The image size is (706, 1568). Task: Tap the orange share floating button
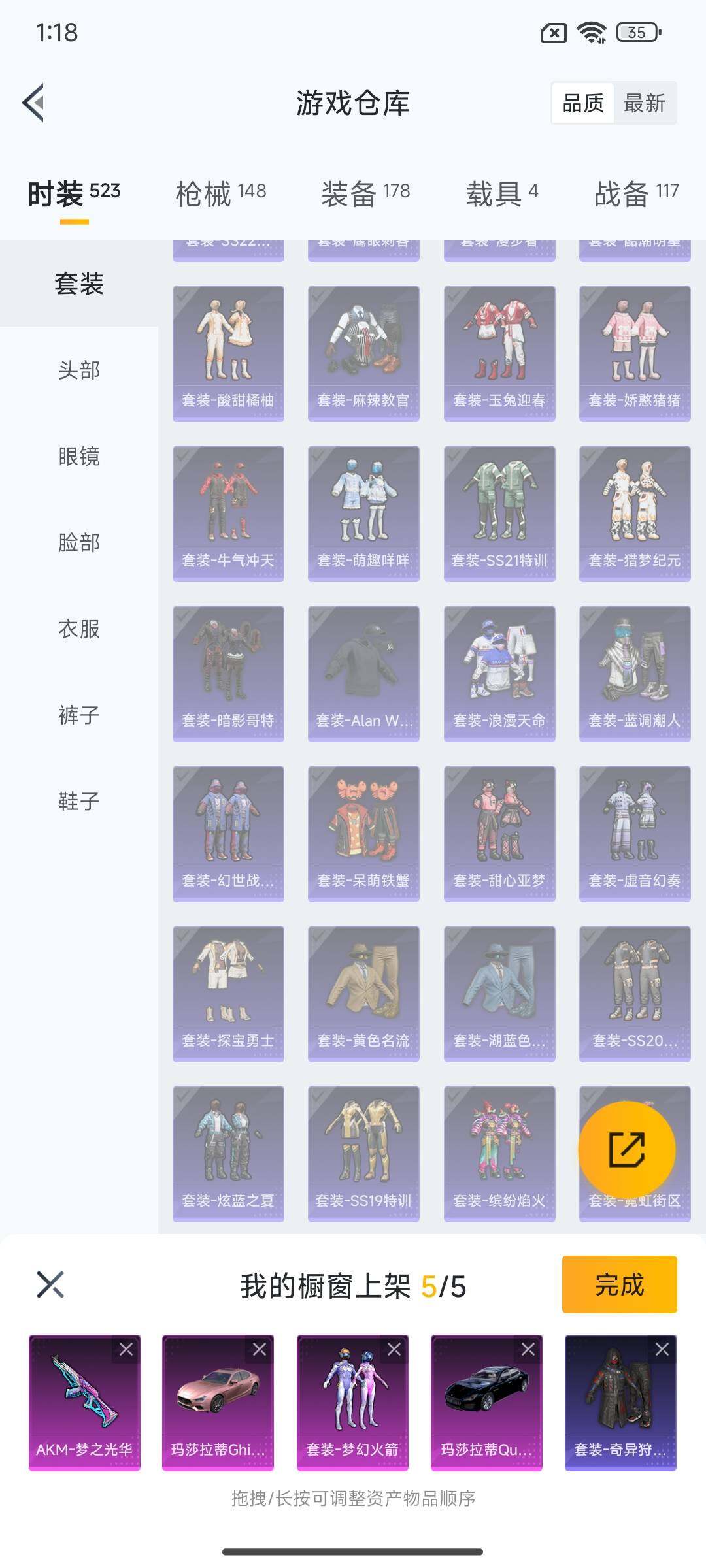pyautogui.click(x=626, y=1149)
